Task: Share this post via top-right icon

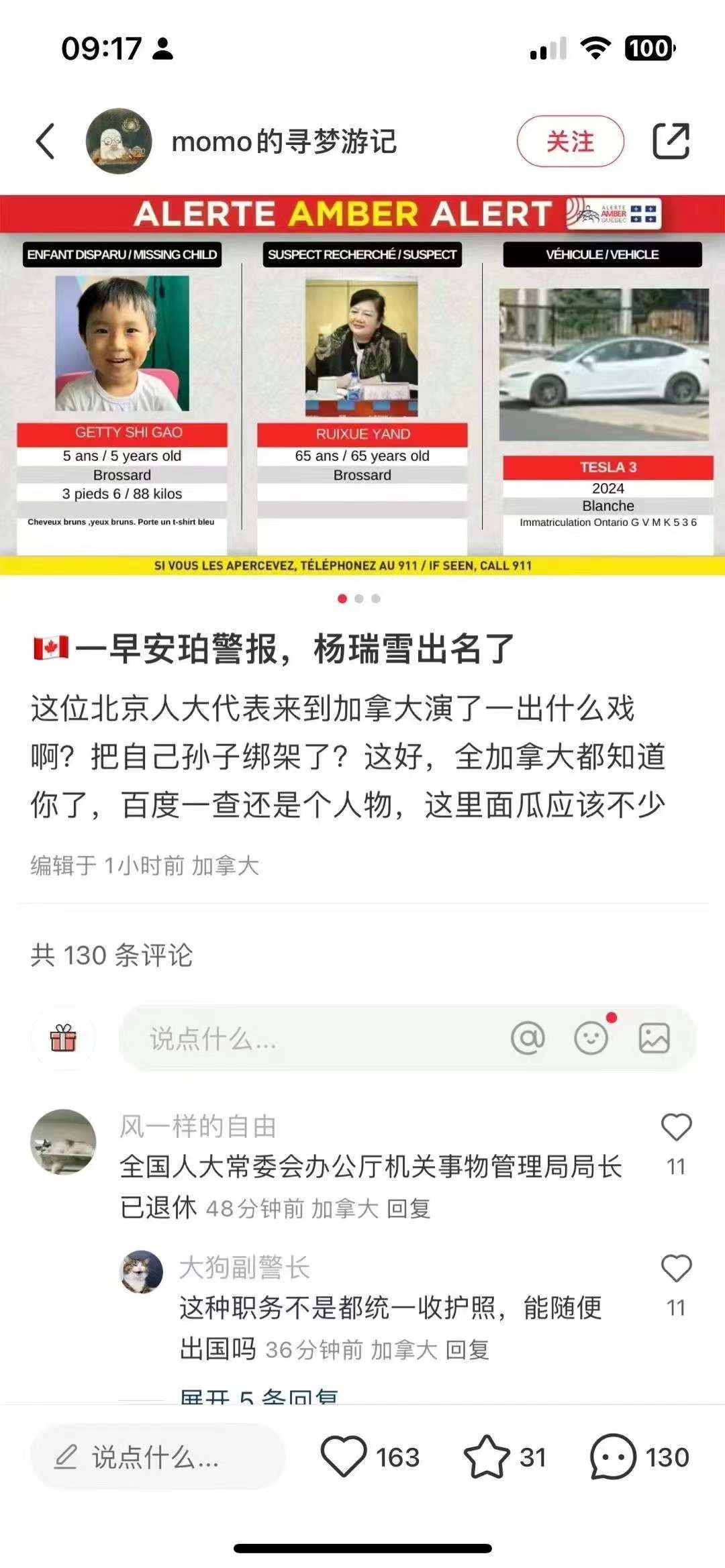Action: point(671,142)
